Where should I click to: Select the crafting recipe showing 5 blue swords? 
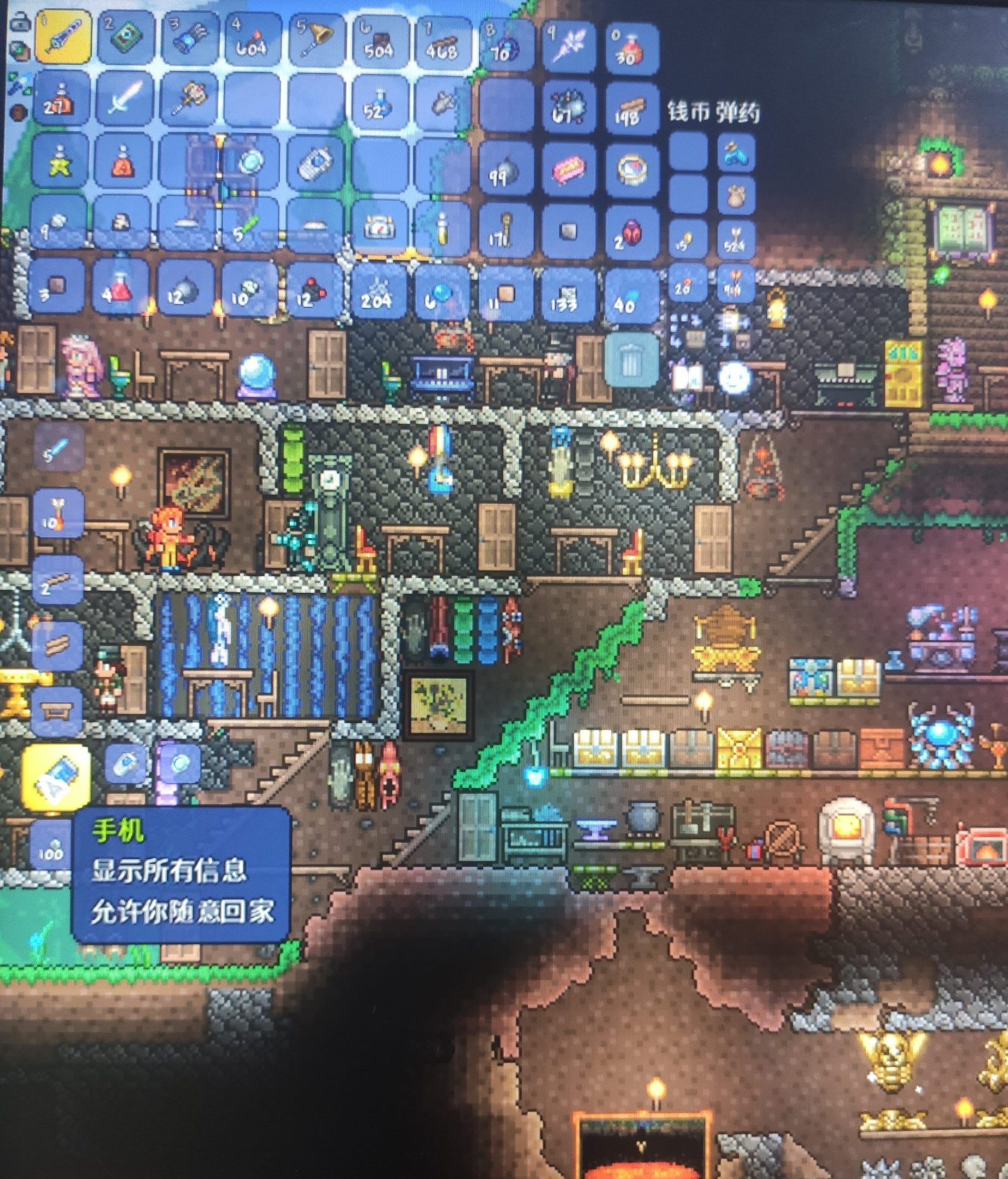click(x=59, y=448)
